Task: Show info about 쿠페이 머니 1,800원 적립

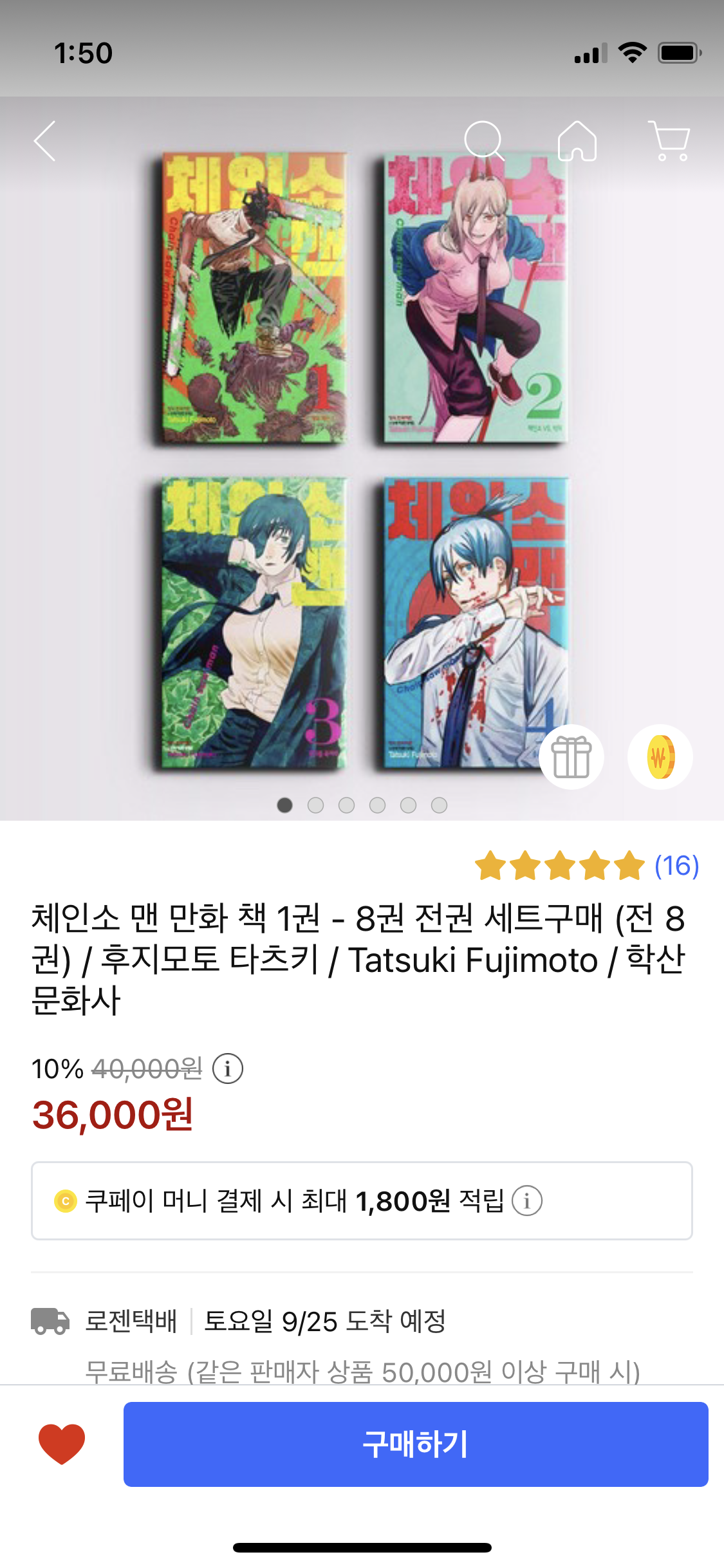Action: pyautogui.click(x=527, y=1201)
